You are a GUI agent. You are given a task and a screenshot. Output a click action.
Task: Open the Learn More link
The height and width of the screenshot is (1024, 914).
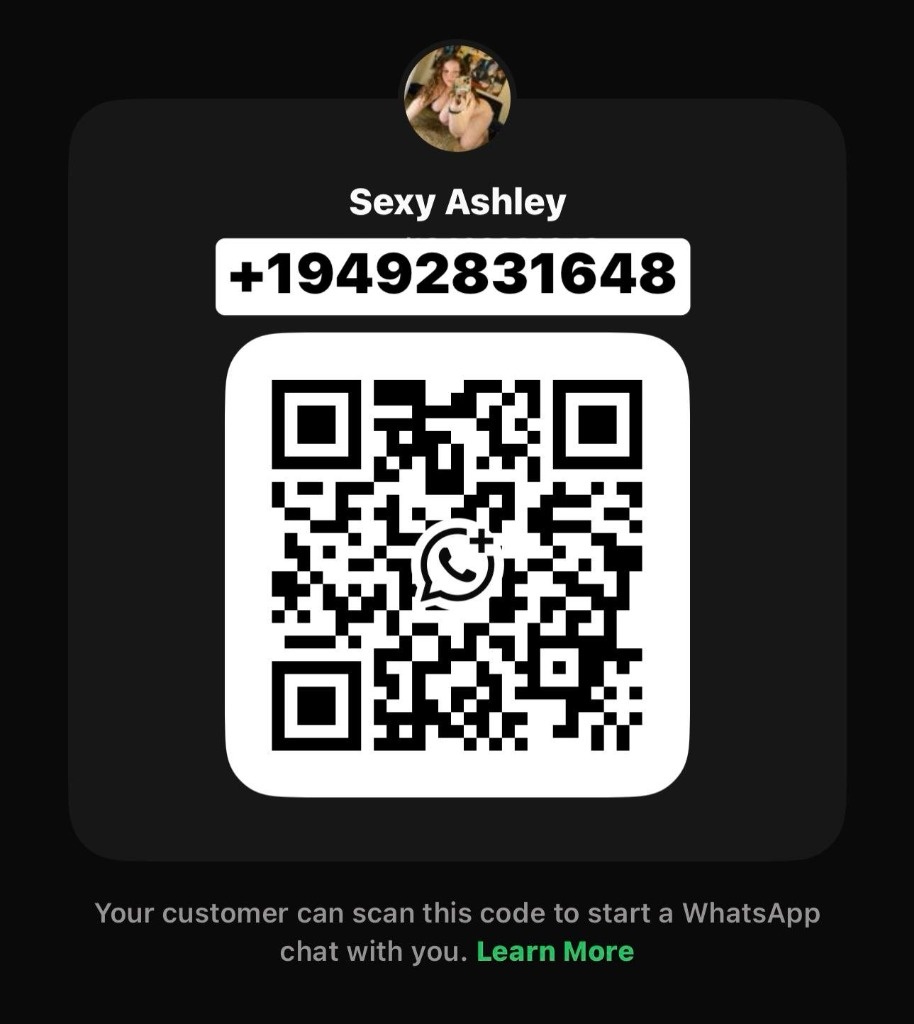[x=555, y=951]
